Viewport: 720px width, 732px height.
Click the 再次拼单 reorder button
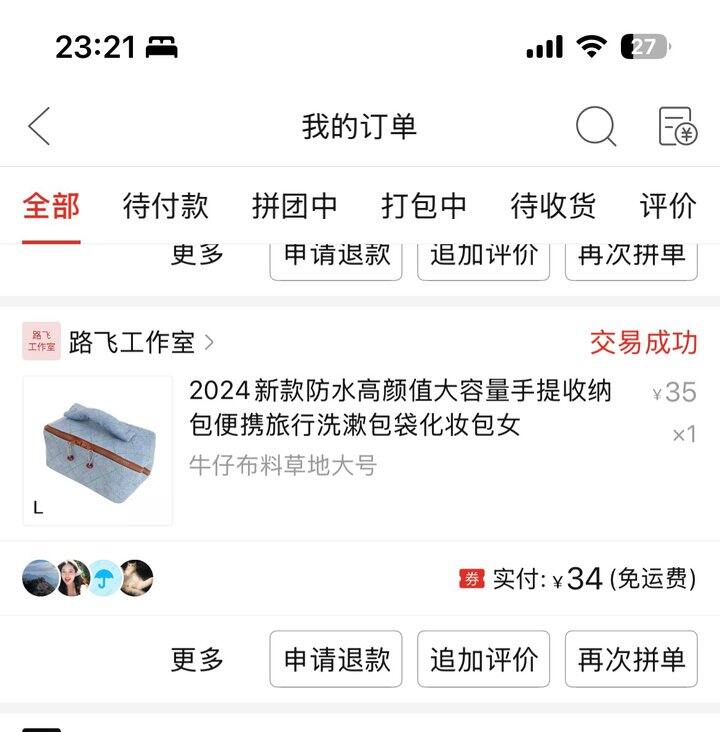click(631, 659)
